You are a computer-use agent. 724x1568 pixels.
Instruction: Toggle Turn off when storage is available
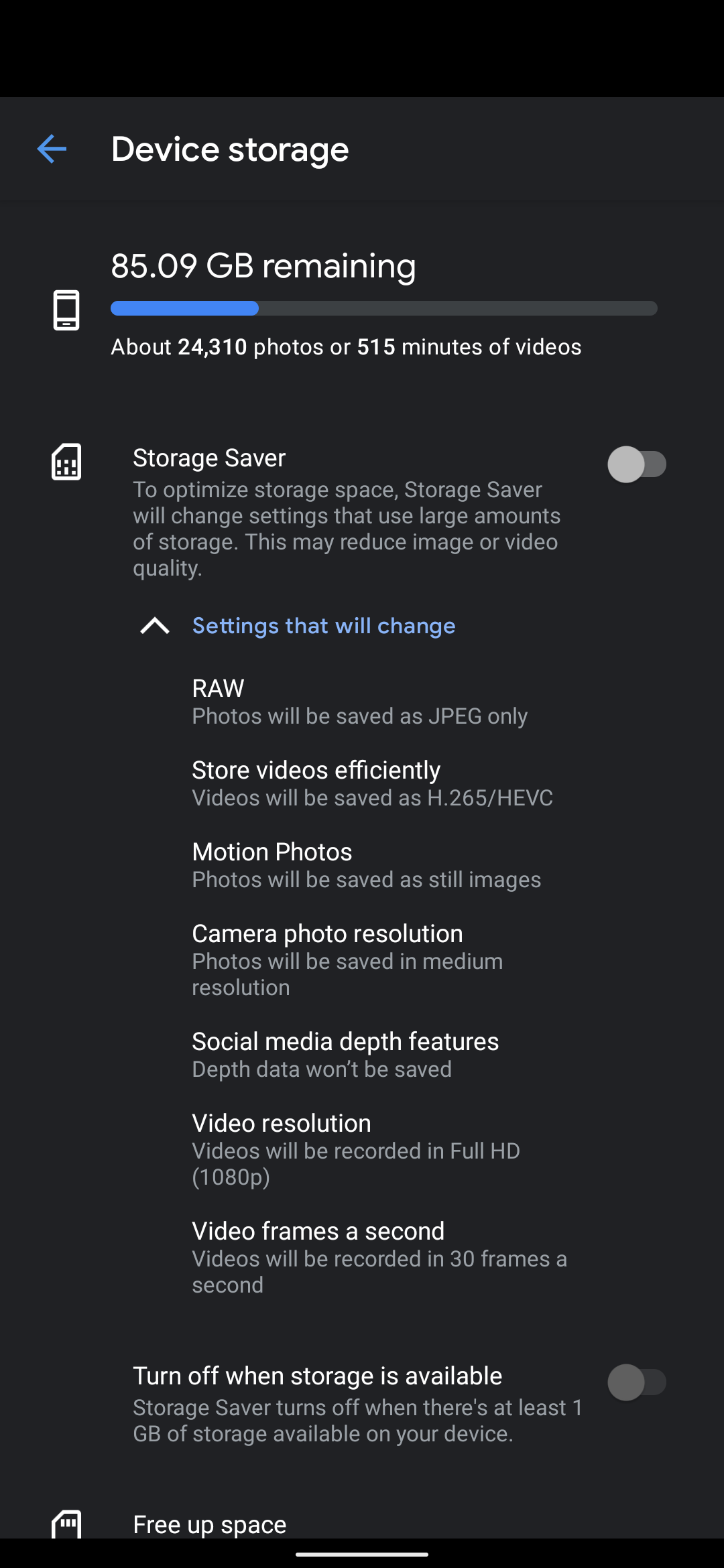point(637,1382)
